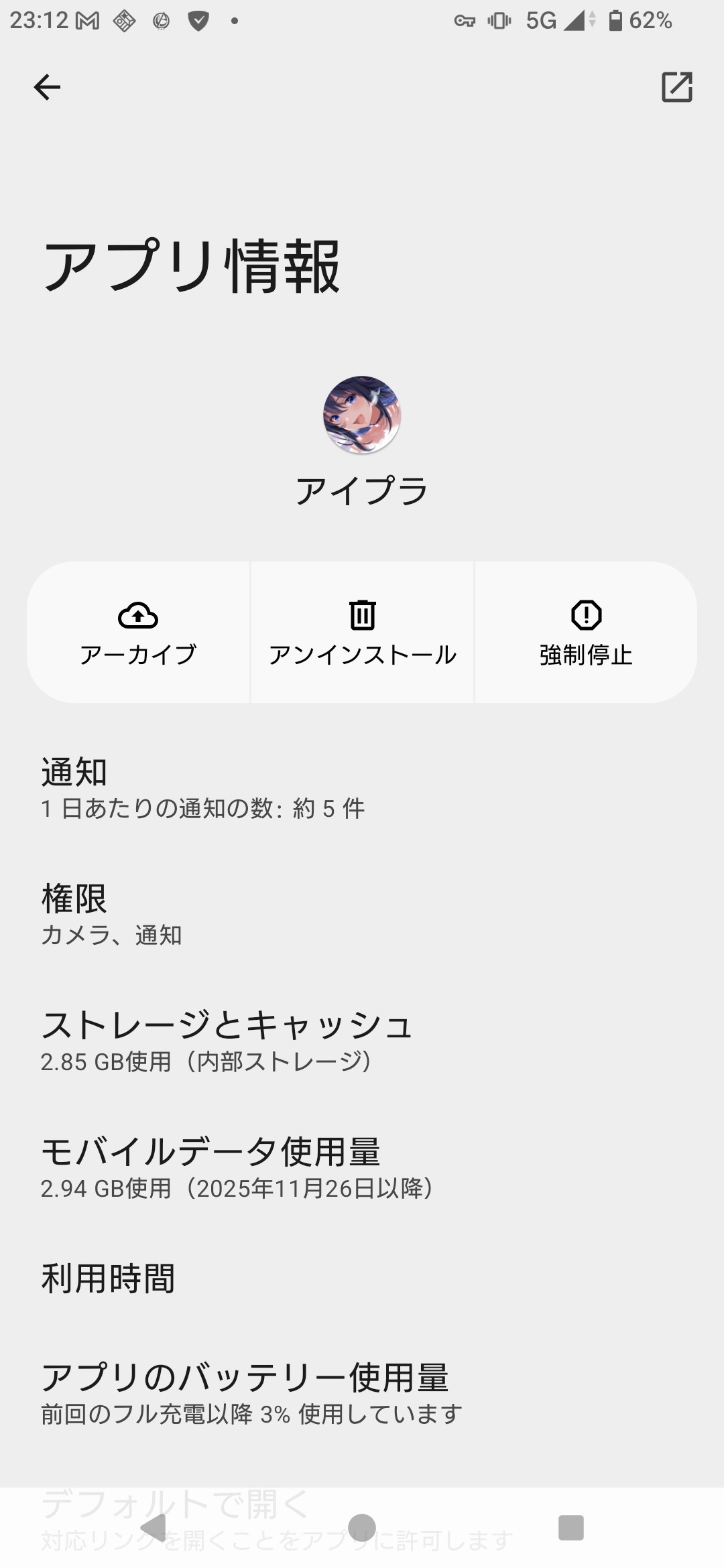Open the app via the top-right launch icon
Image resolution: width=724 pixels, height=1568 pixels.
point(676,87)
